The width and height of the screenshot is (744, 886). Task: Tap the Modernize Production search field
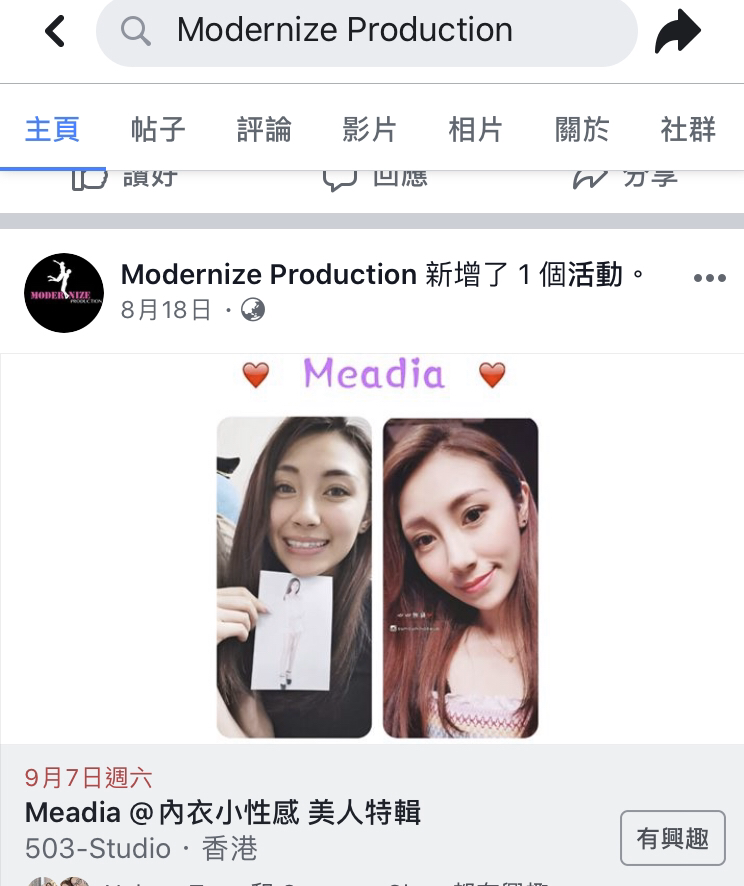pos(366,32)
